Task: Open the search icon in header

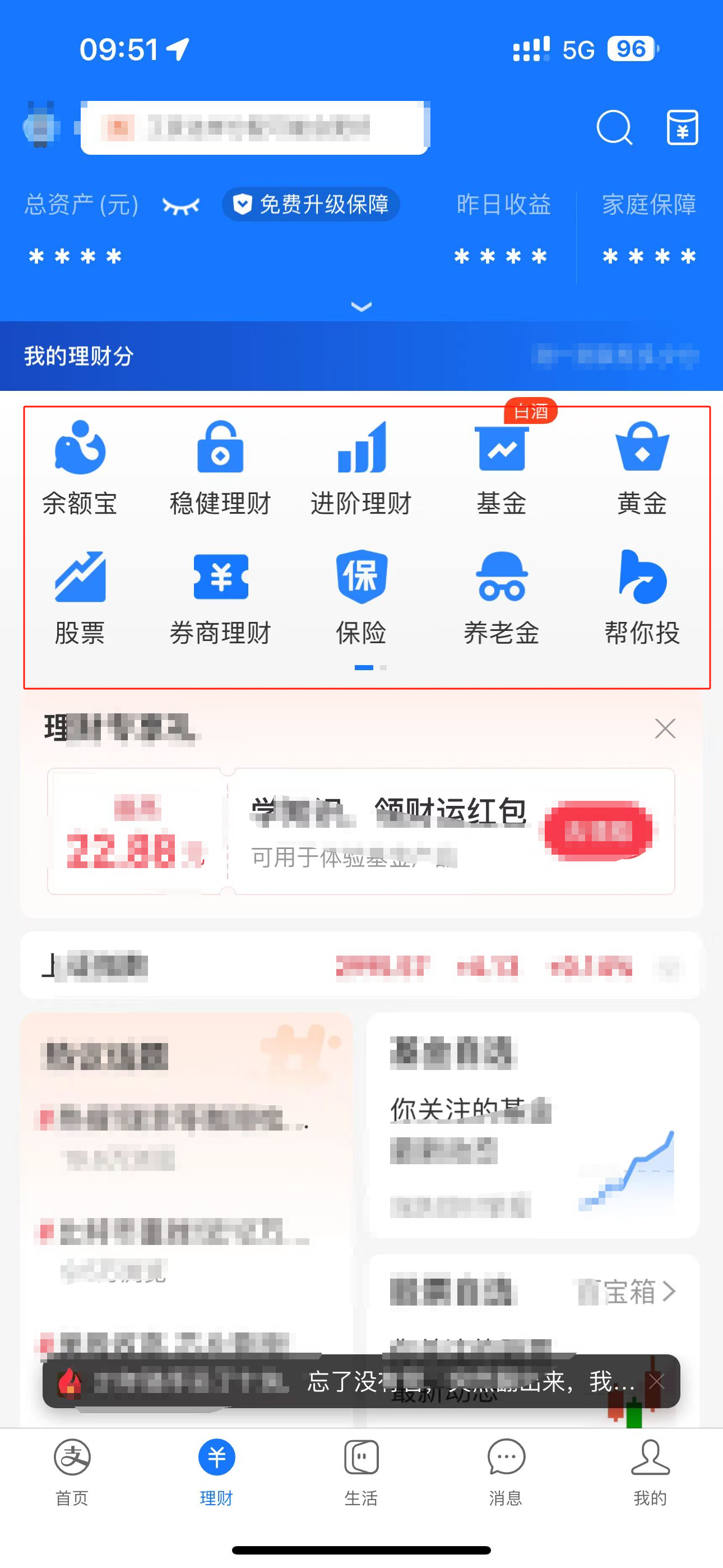Action: [614, 127]
